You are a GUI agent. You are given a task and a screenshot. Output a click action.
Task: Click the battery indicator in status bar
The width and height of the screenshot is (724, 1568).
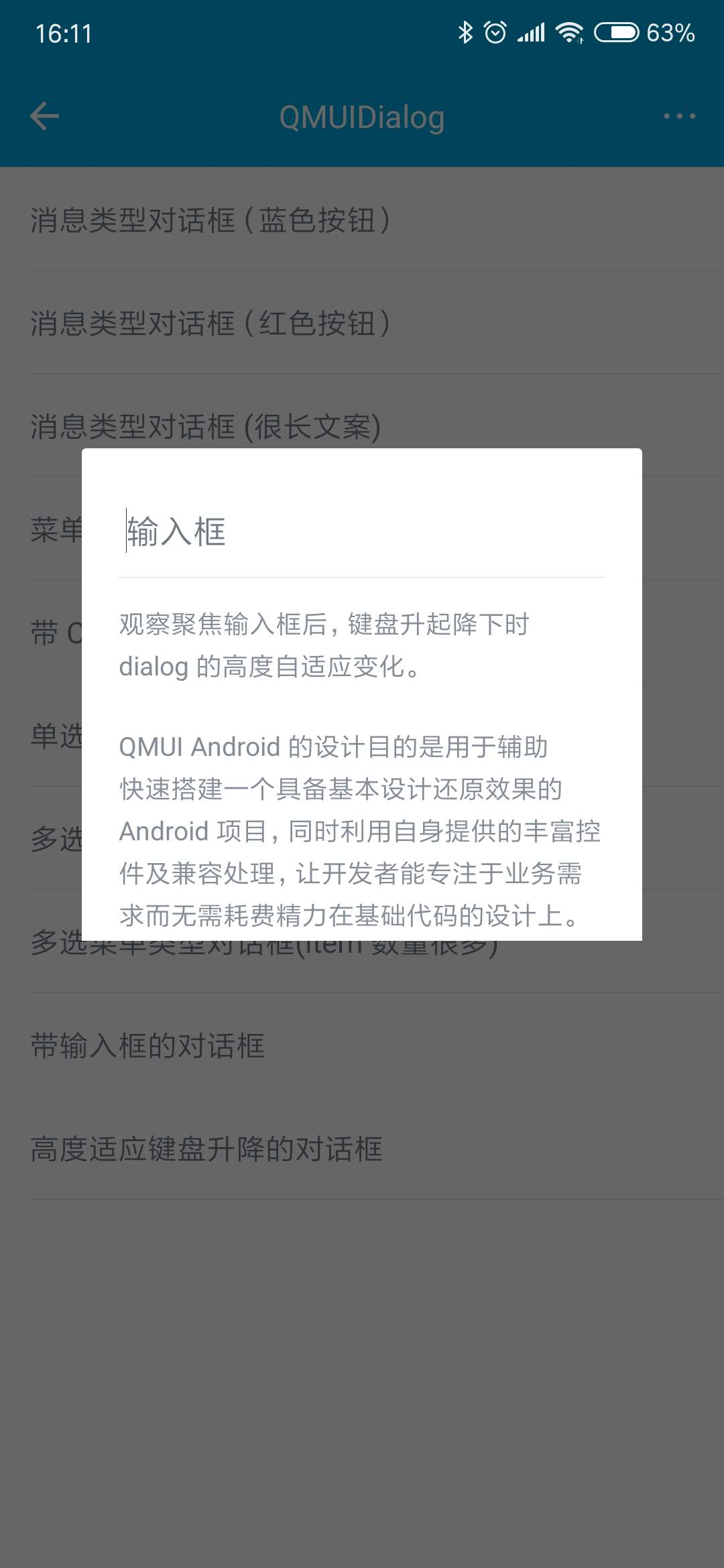pos(618,31)
